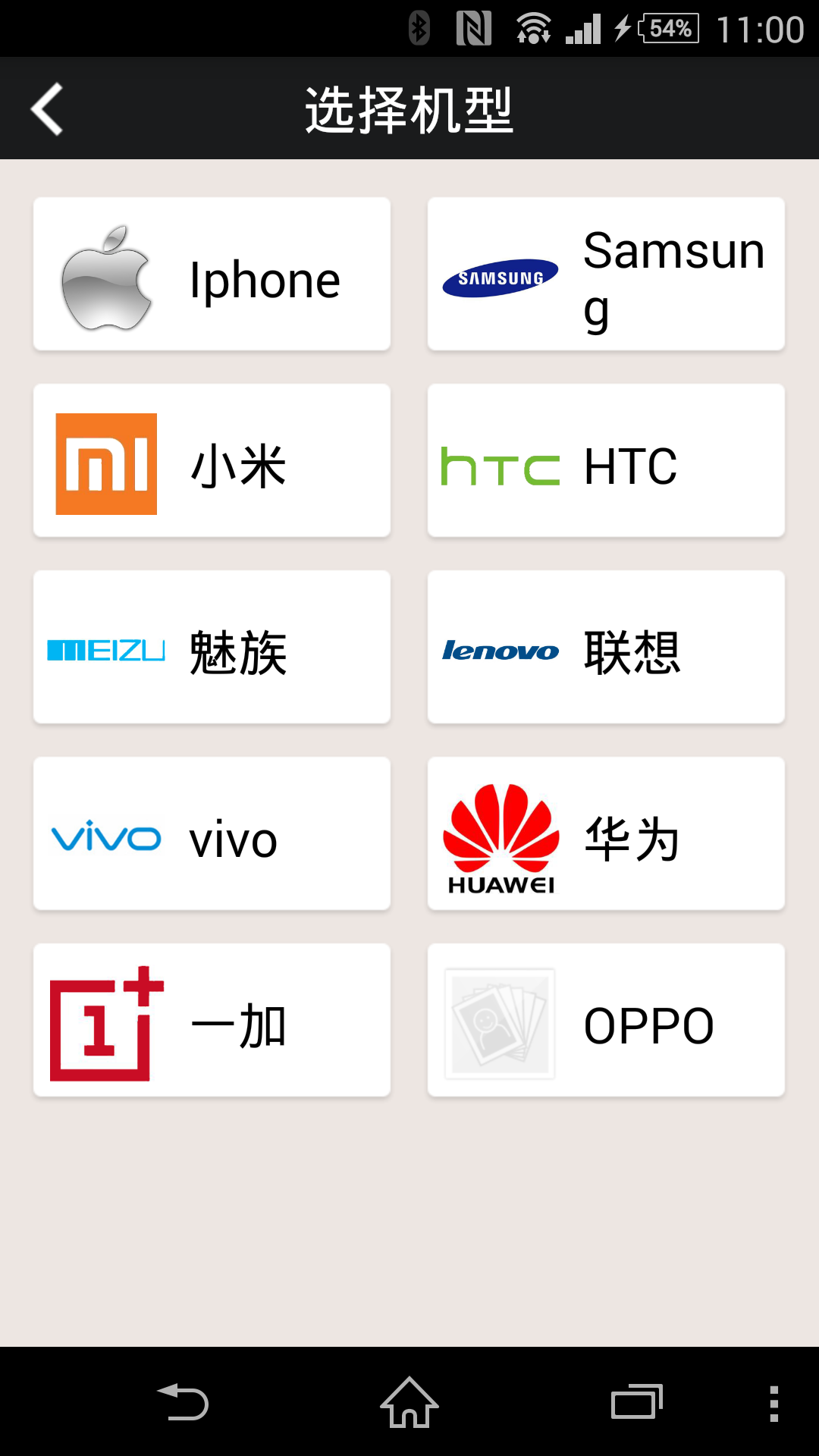Choose the vivo brand card
Image resolution: width=819 pixels, height=1456 pixels.
212,833
